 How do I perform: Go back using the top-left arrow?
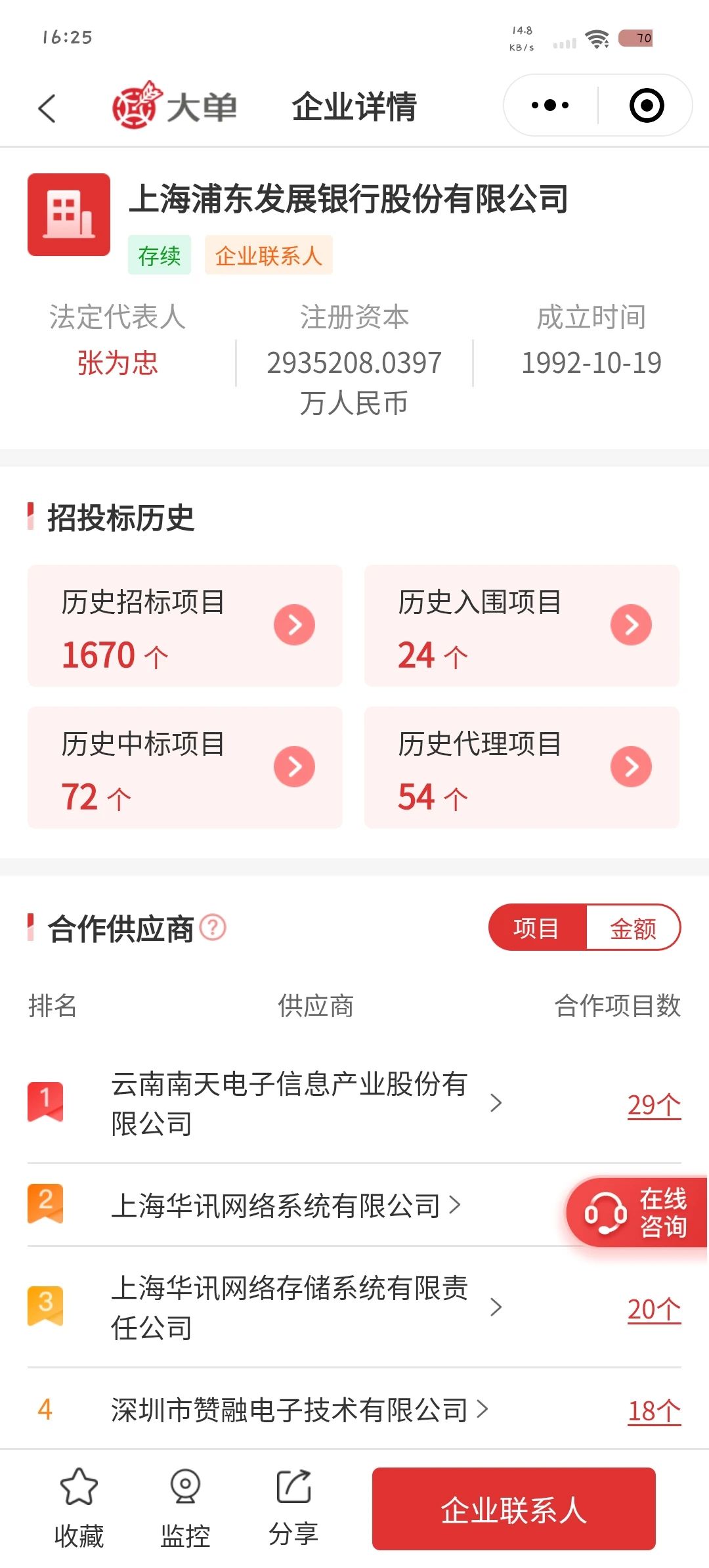click(x=47, y=108)
